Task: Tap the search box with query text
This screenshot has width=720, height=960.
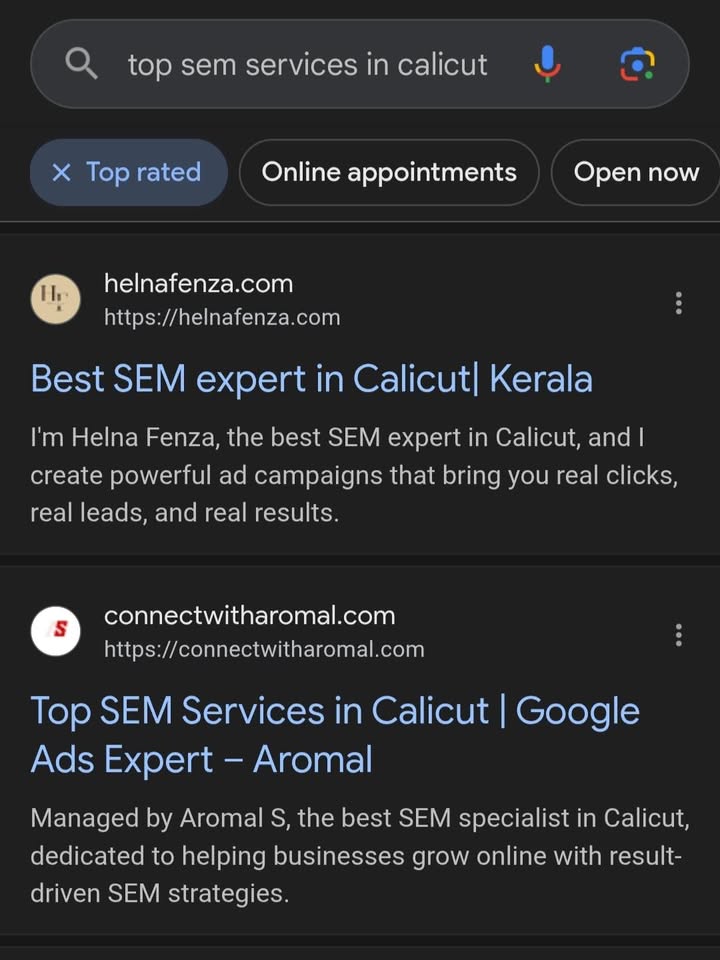Action: 307,66
